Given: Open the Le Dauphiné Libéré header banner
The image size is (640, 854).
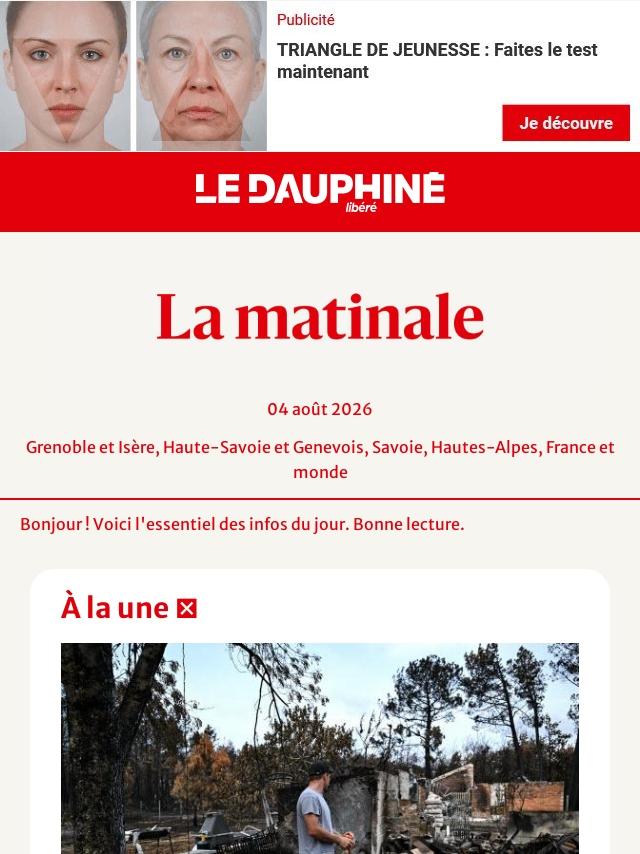Looking at the screenshot, I should click(320, 192).
